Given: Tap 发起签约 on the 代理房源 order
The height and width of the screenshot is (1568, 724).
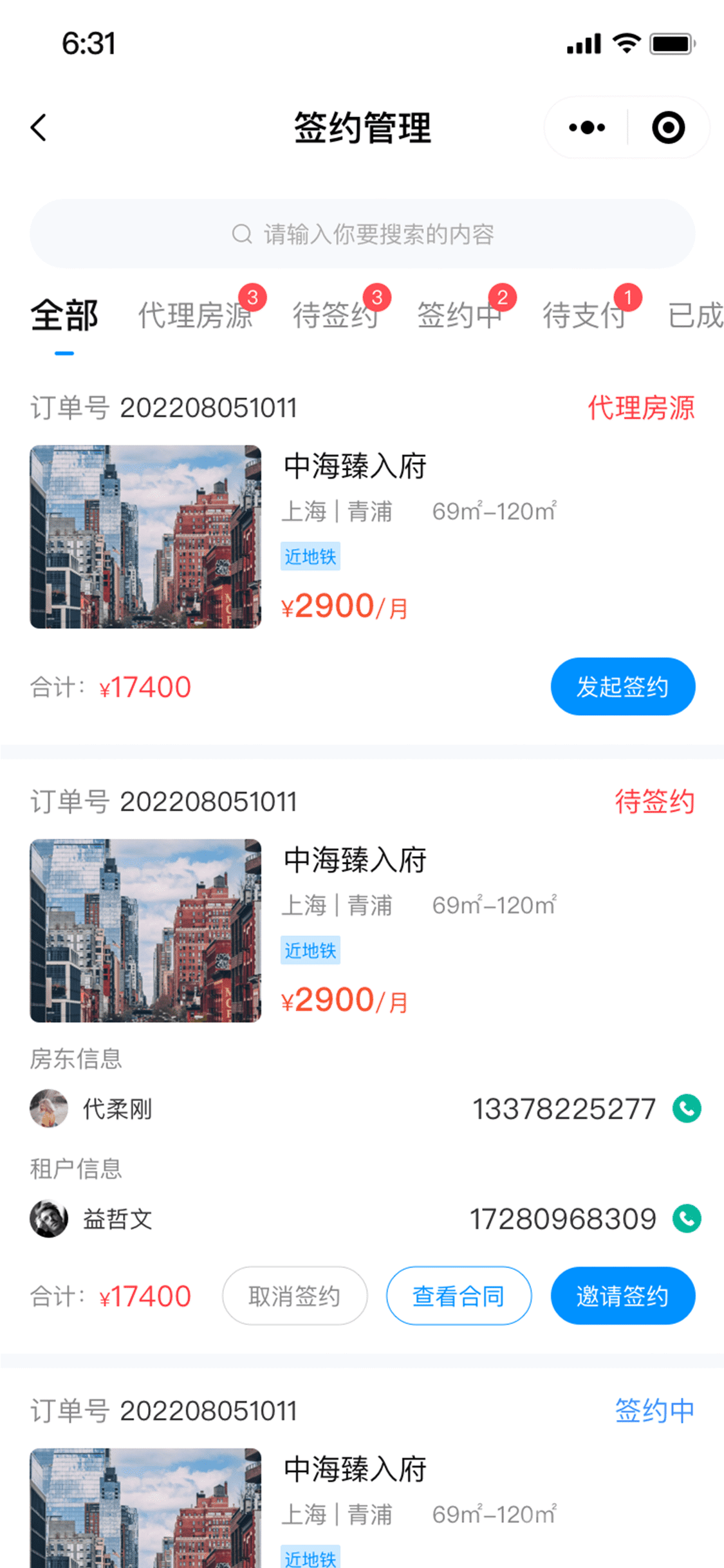Looking at the screenshot, I should point(623,686).
